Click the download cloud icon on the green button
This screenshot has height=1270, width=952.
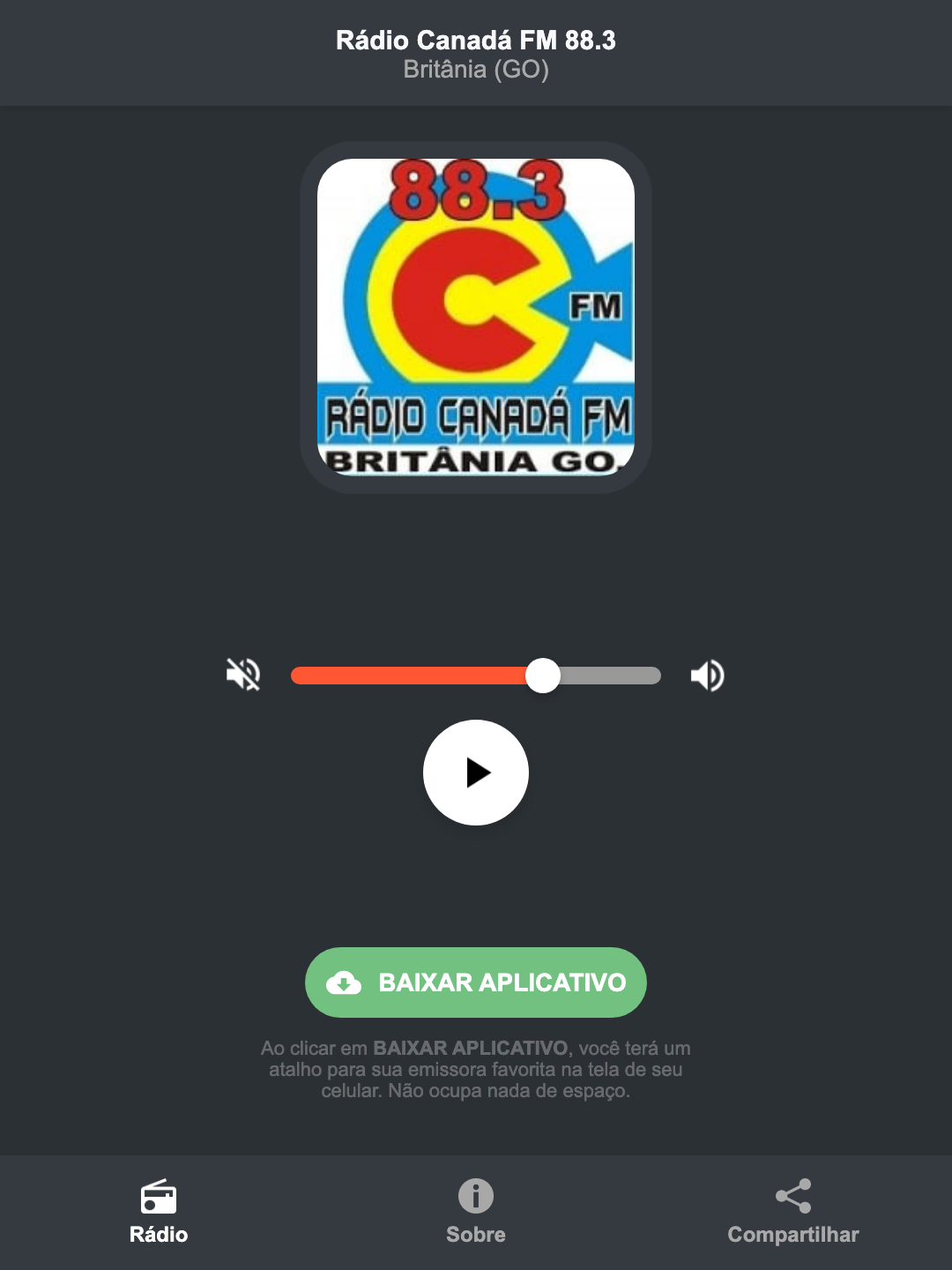pos(346,982)
